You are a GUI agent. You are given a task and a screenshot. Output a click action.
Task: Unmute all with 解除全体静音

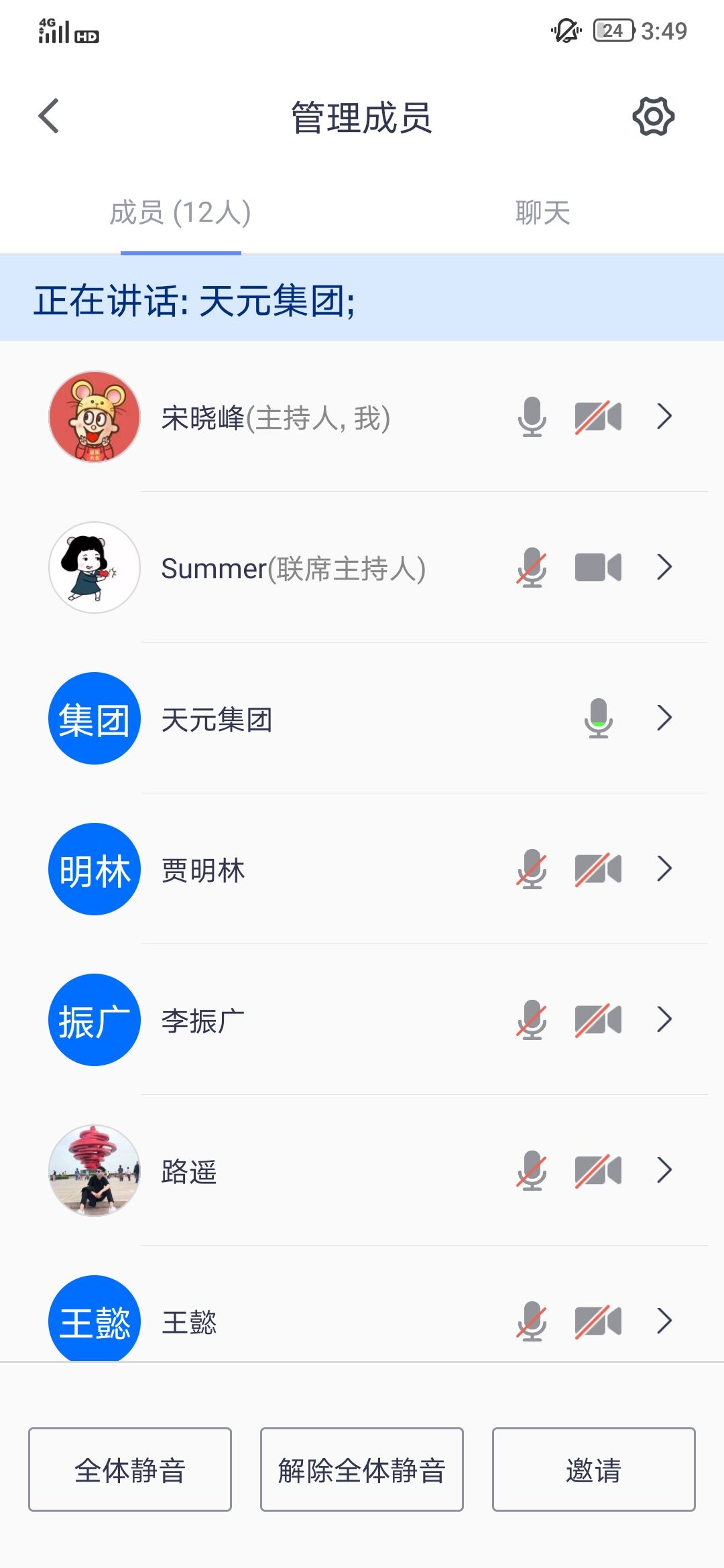362,1469
